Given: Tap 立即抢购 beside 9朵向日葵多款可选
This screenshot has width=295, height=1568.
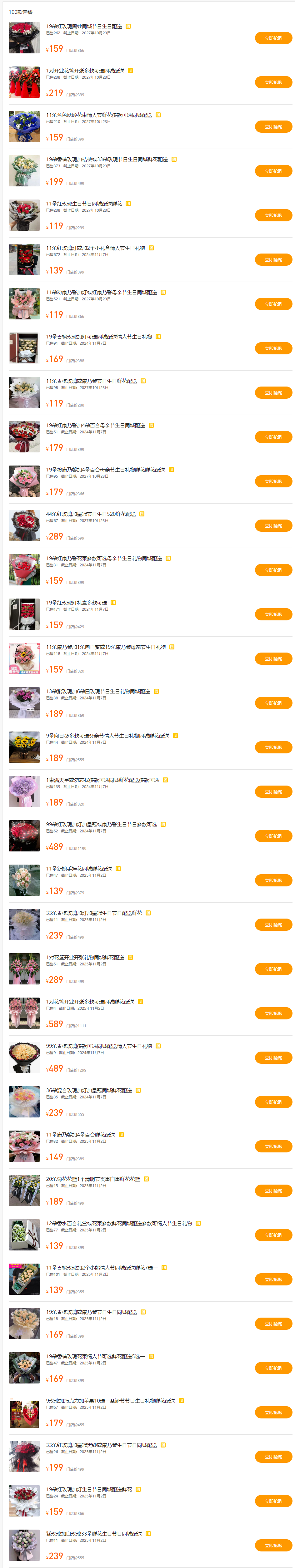Looking at the screenshot, I should click(x=273, y=747).
